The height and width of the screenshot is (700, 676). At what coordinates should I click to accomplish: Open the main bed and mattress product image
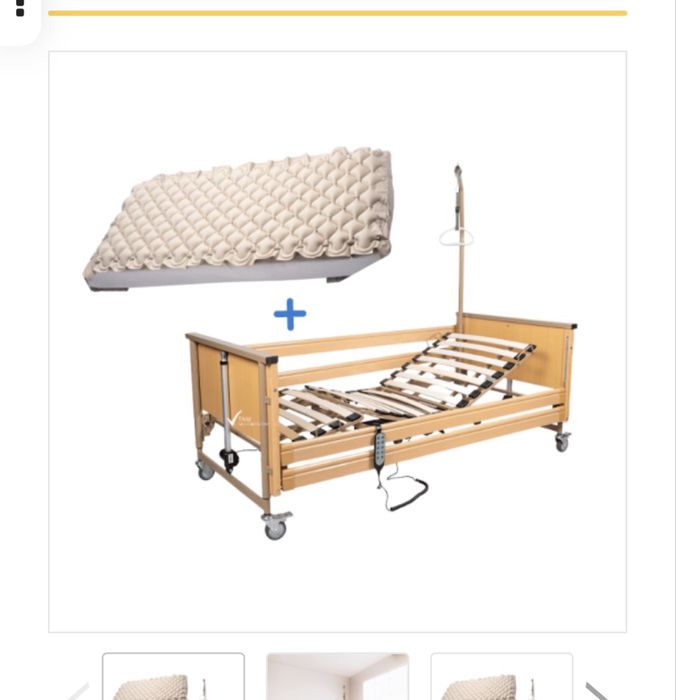[x=337, y=342]
